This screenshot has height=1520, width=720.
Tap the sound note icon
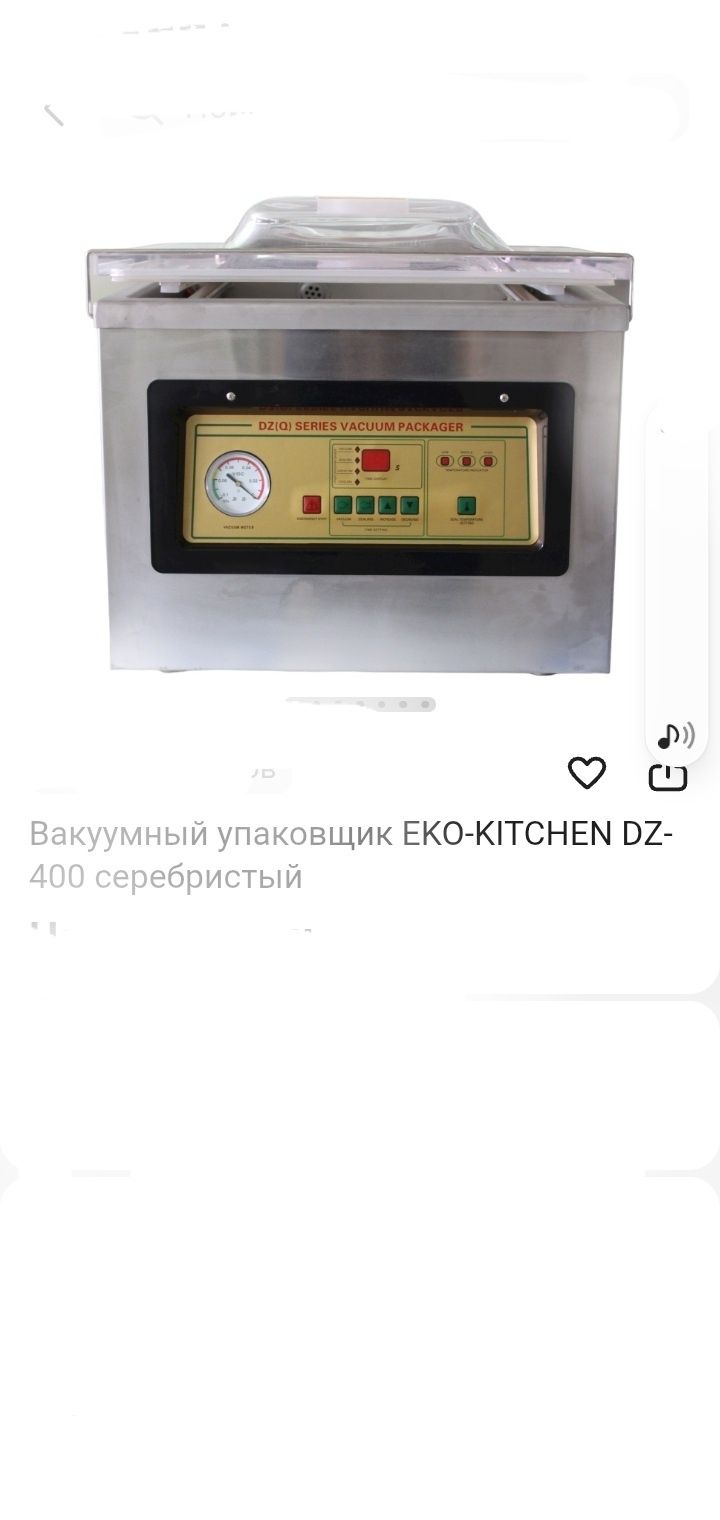click(675, 736)
